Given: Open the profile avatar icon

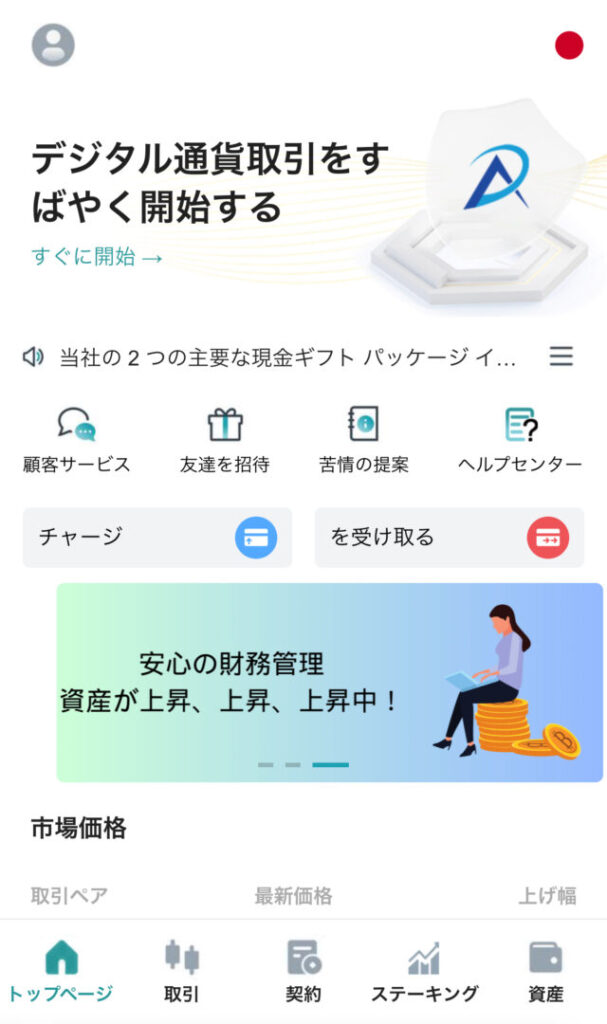Looking at the screenshot, I should (x=53, y=45).
